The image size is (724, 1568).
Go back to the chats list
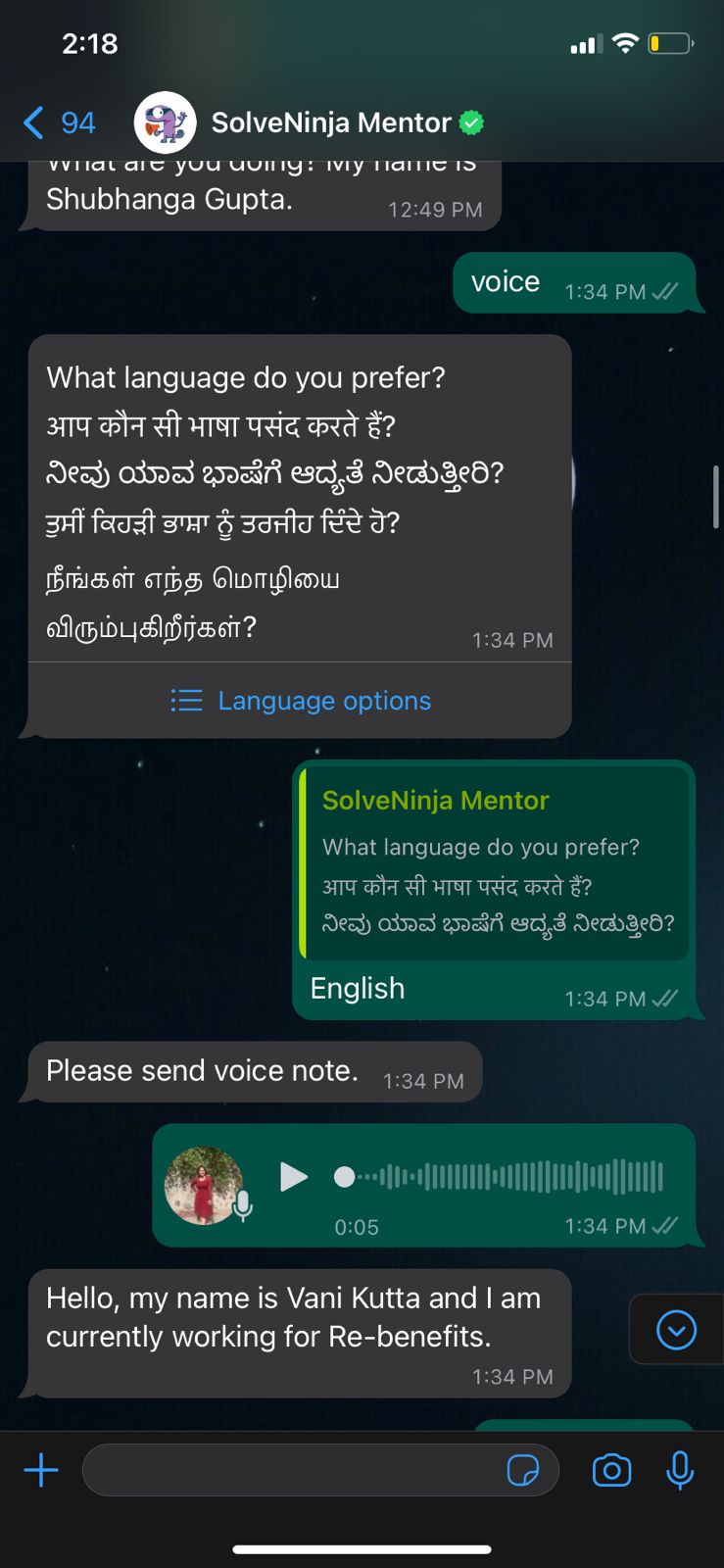point(57,123)
